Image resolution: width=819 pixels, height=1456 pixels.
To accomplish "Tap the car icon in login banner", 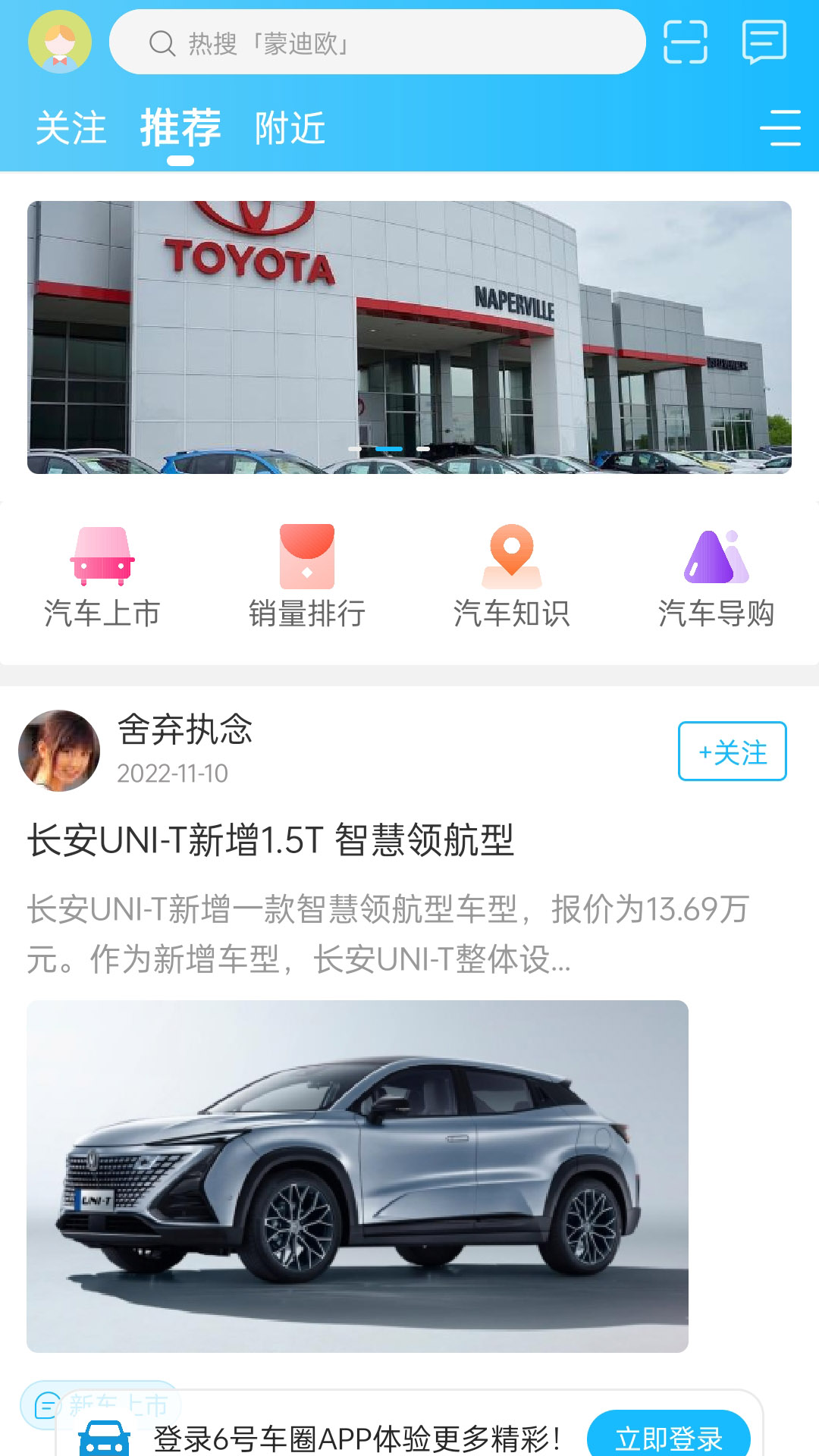I will click(x=105, y=1434).
